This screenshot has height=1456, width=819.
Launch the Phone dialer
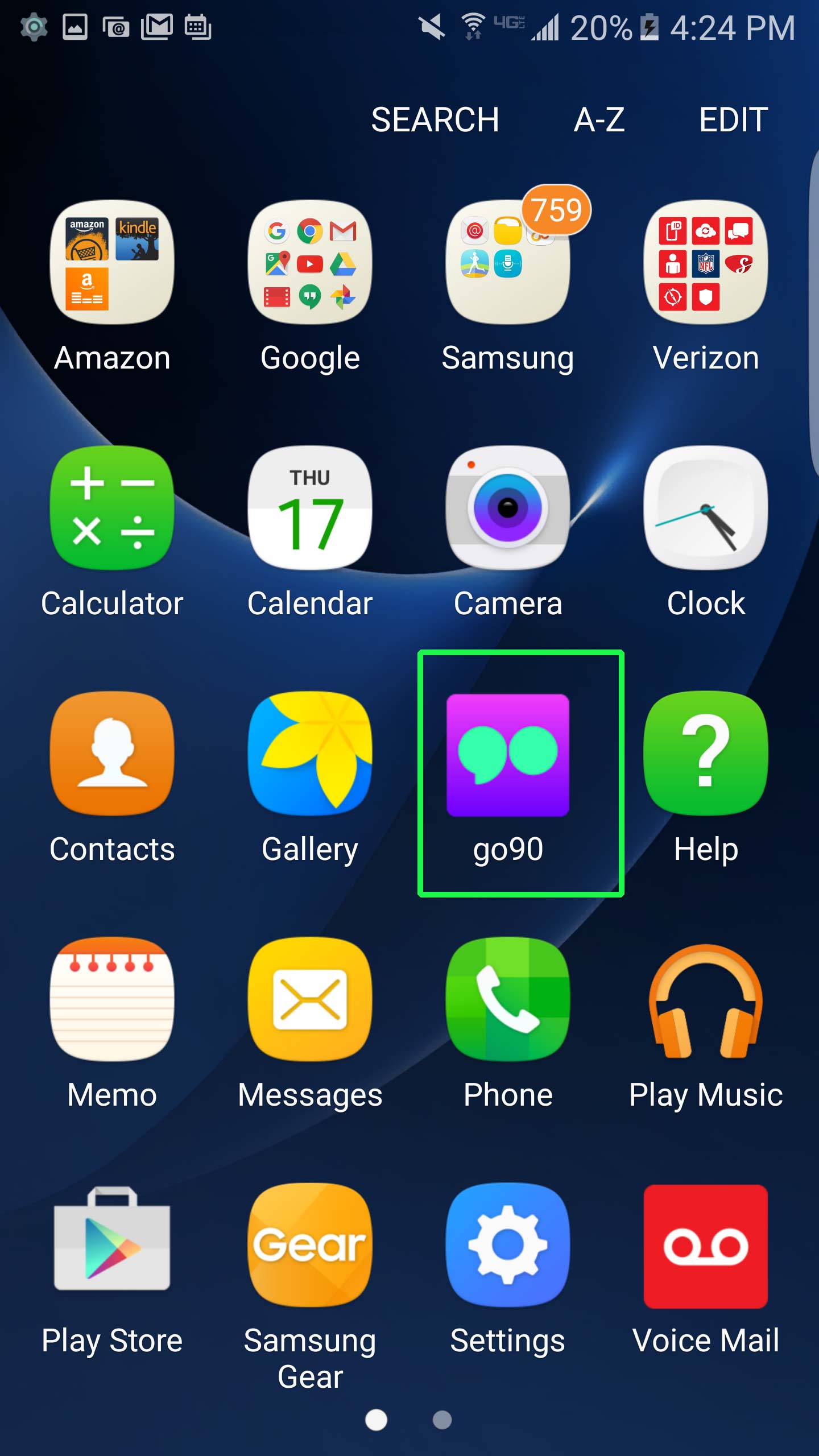[x=508, y=999]
